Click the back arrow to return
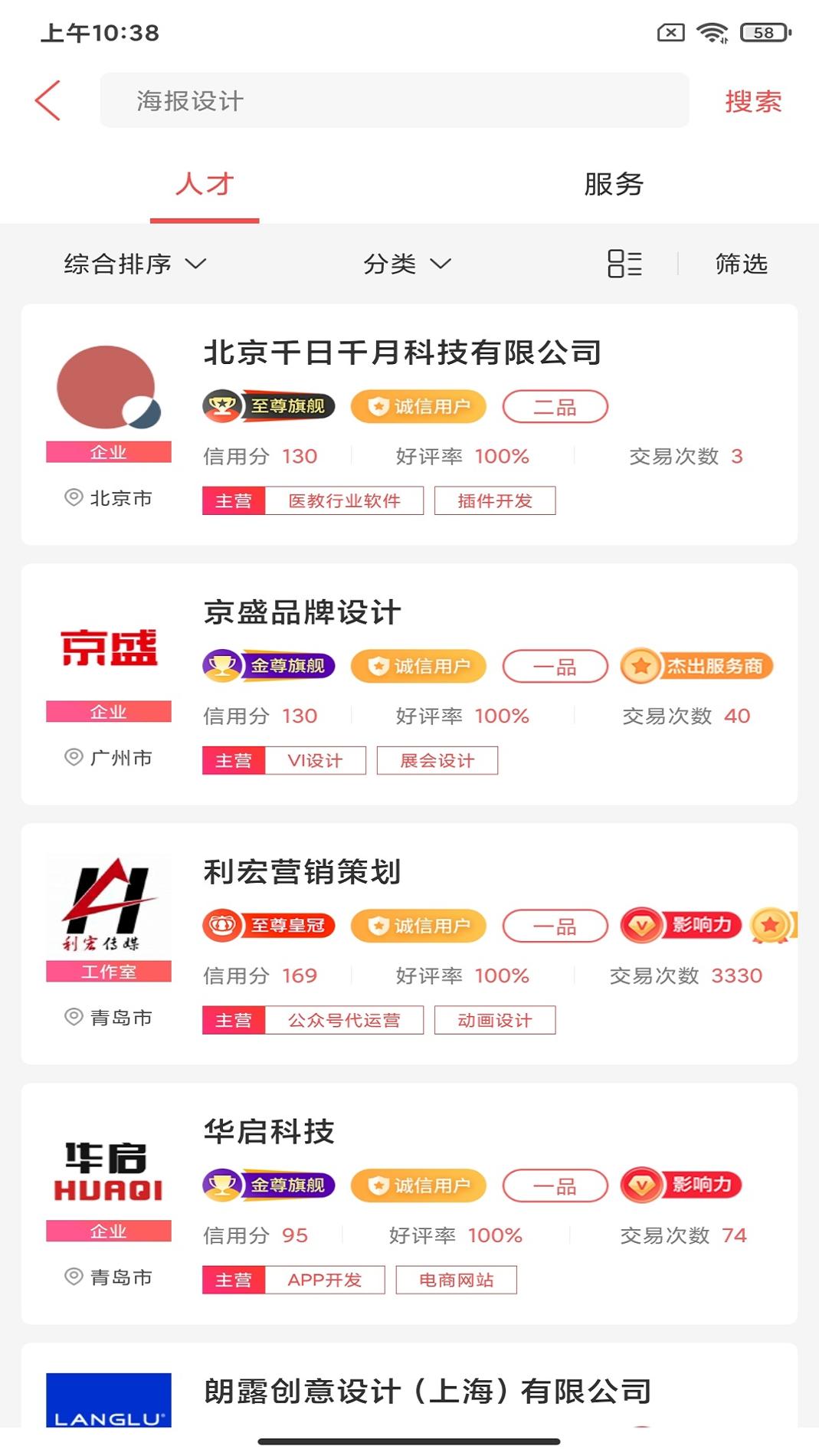 click(48, 100)
